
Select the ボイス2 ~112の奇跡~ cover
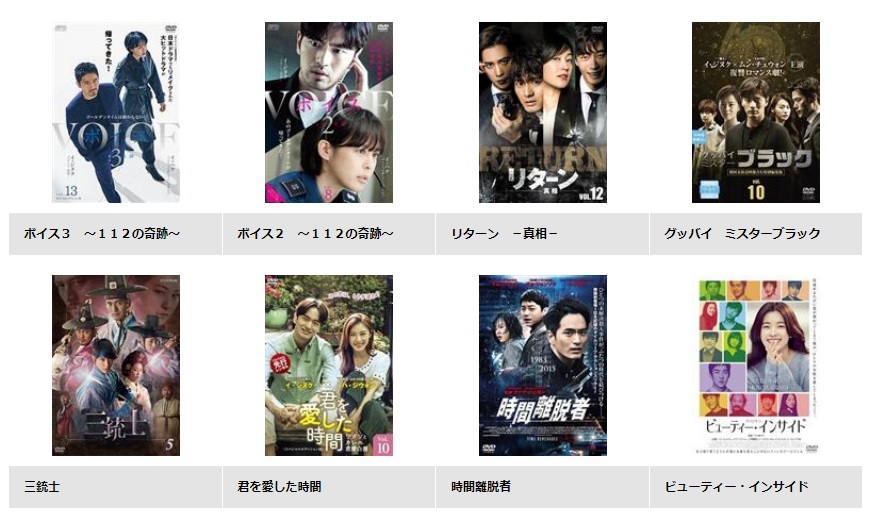pyautogui.click(x=328, y=113)
